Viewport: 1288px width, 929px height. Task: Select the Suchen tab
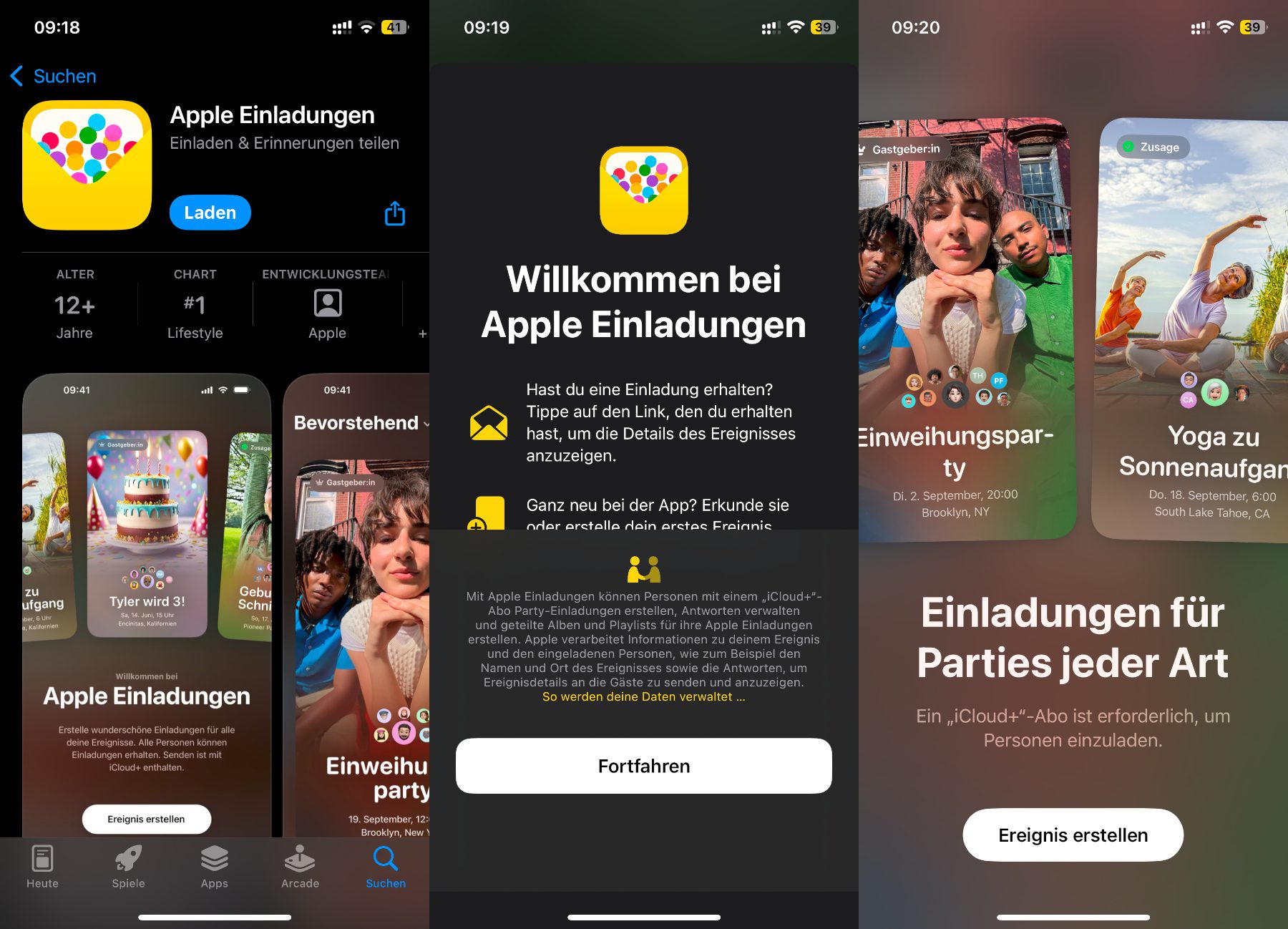tap(386, 867)
